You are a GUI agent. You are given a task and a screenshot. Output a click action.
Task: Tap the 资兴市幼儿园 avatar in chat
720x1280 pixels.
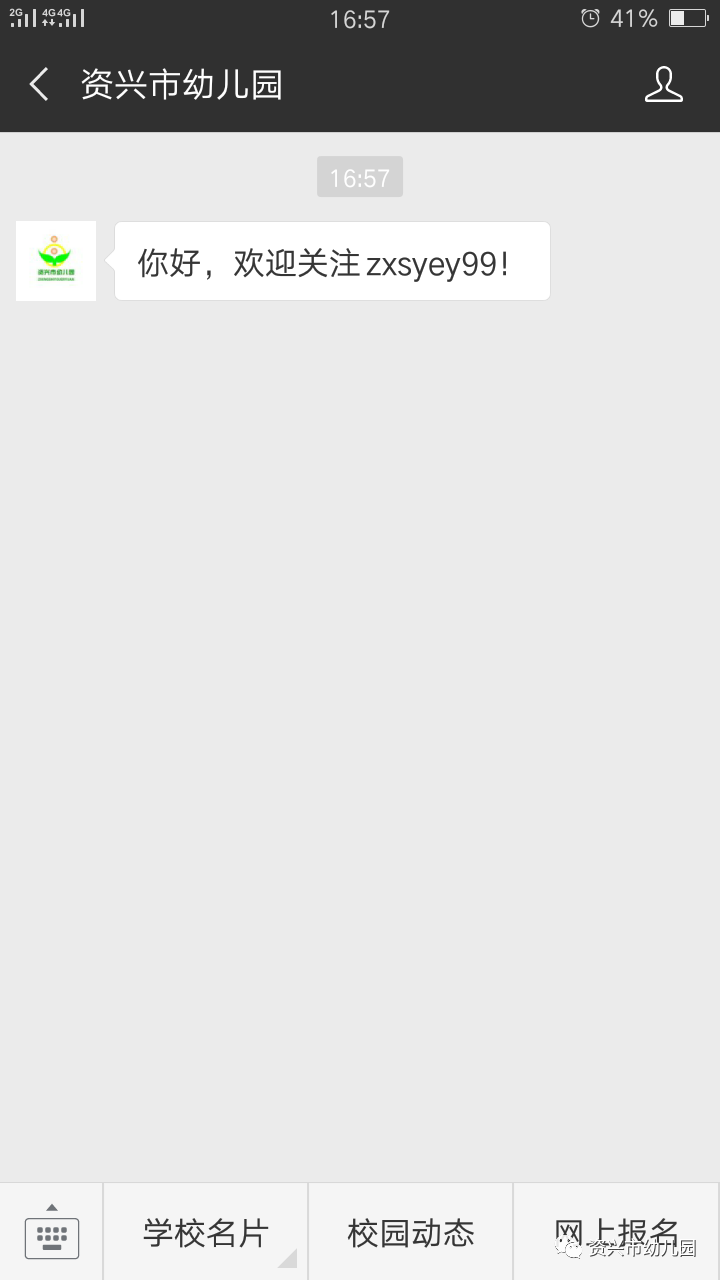pyautogui.click(x=56, y=261)
